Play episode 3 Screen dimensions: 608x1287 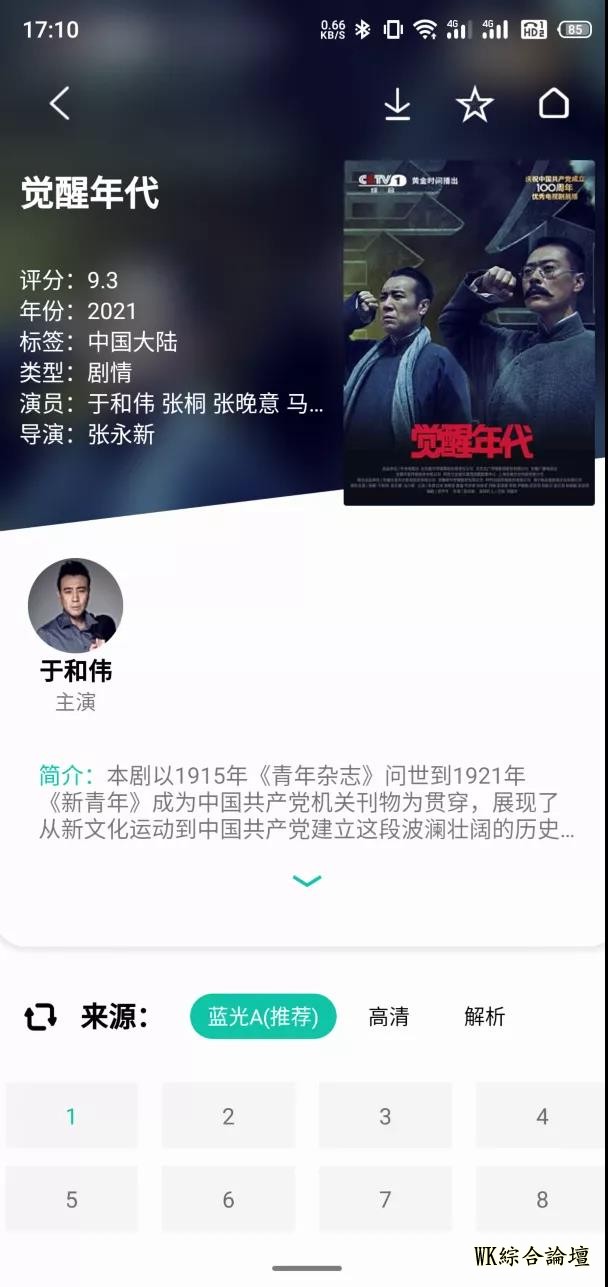pyautogui.click(x=385, y=1116)
